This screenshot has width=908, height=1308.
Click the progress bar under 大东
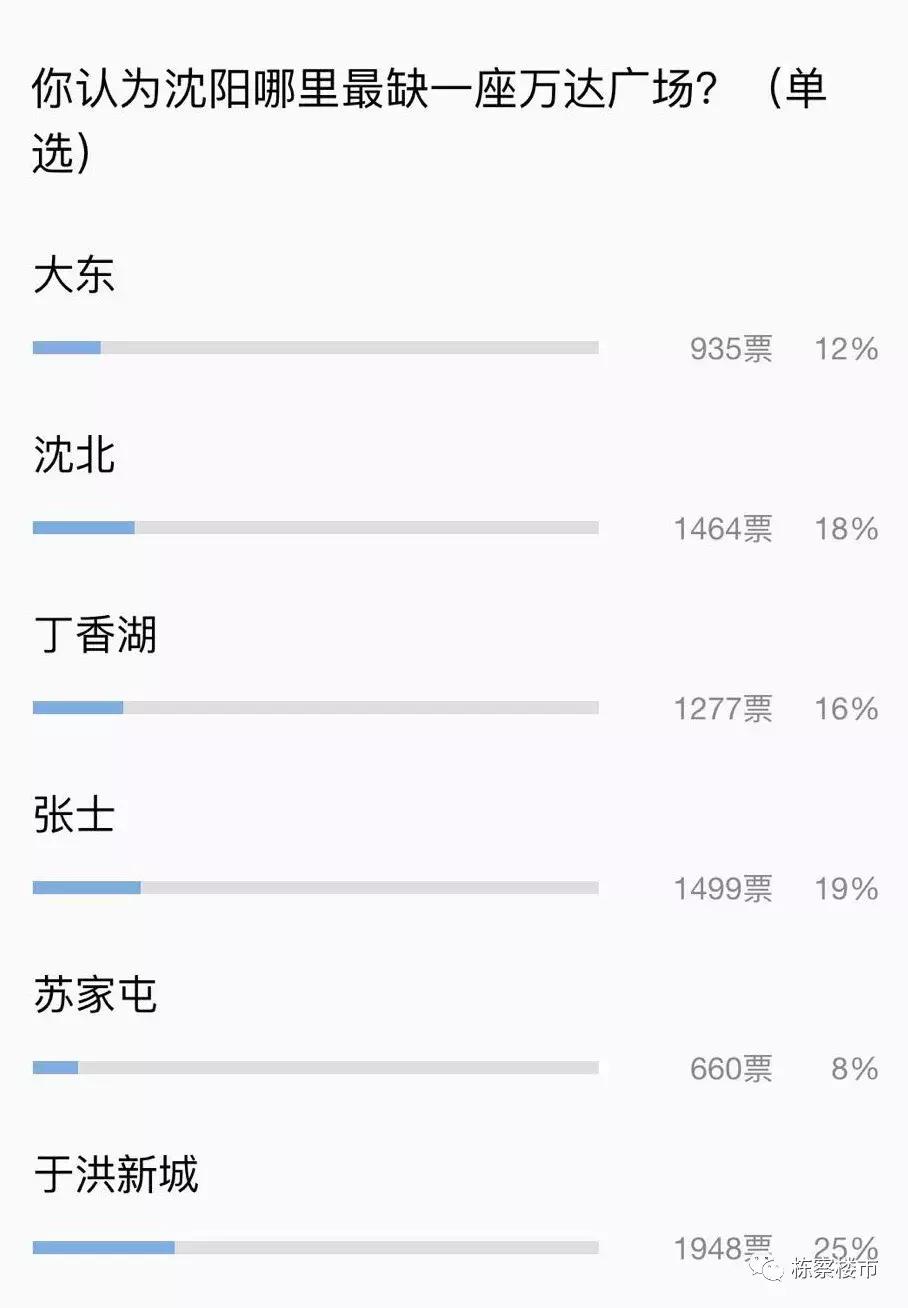coord(315,346)
